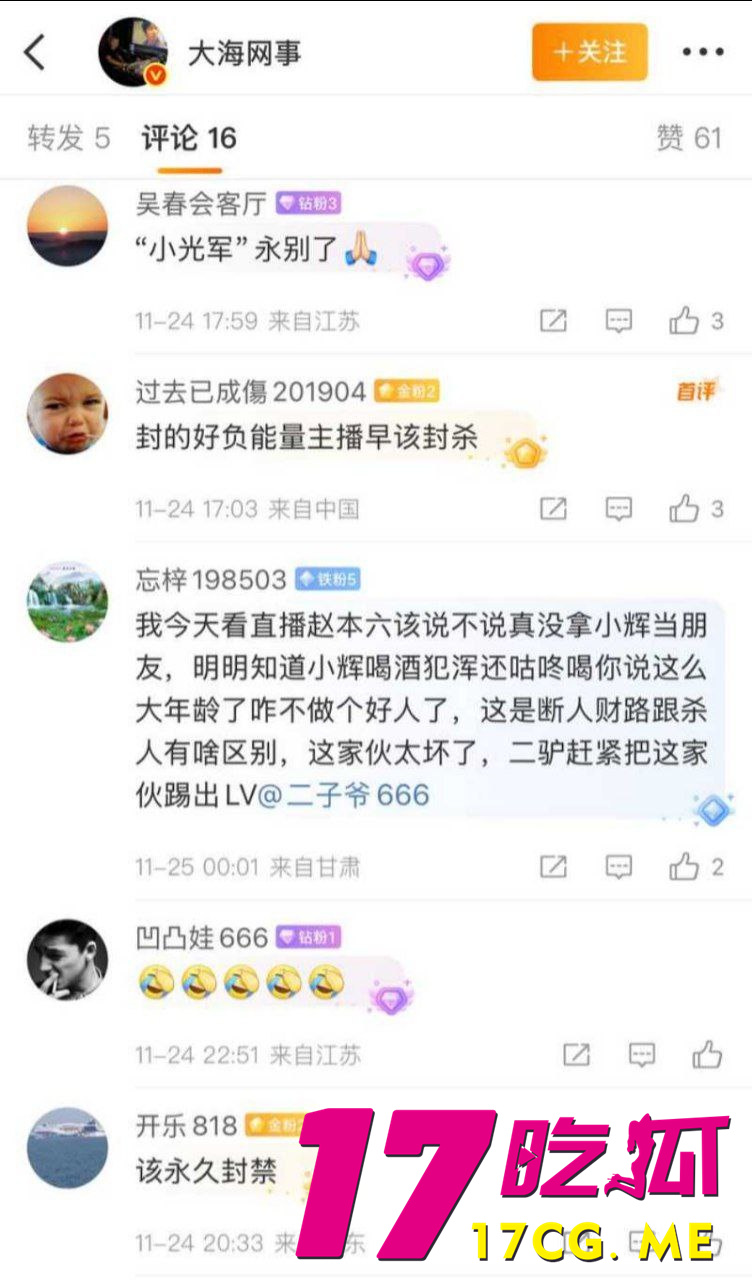752x1280 pixels.
Task: Open the @二子爷666 mention link
Action: pos(343,795)
